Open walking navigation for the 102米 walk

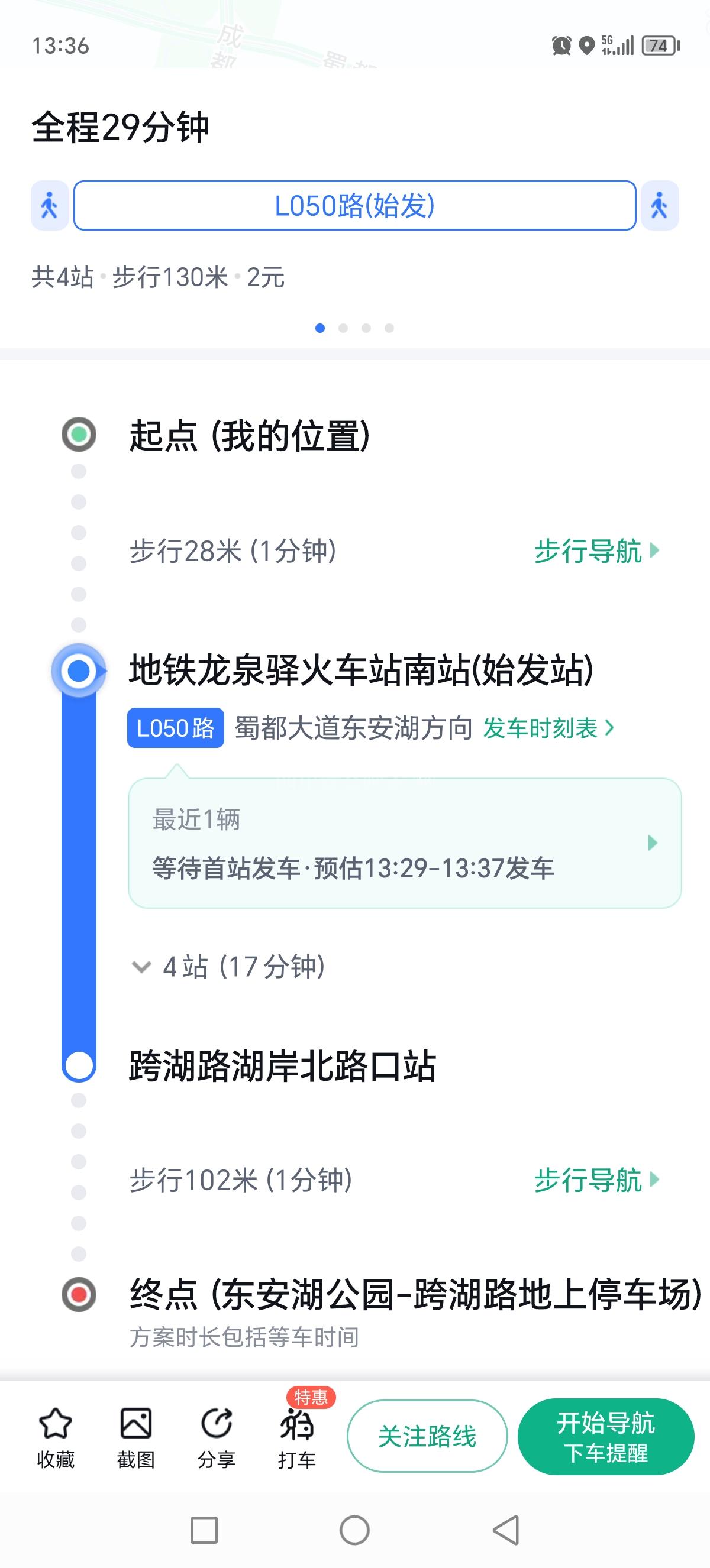(x=596, y=1180)
